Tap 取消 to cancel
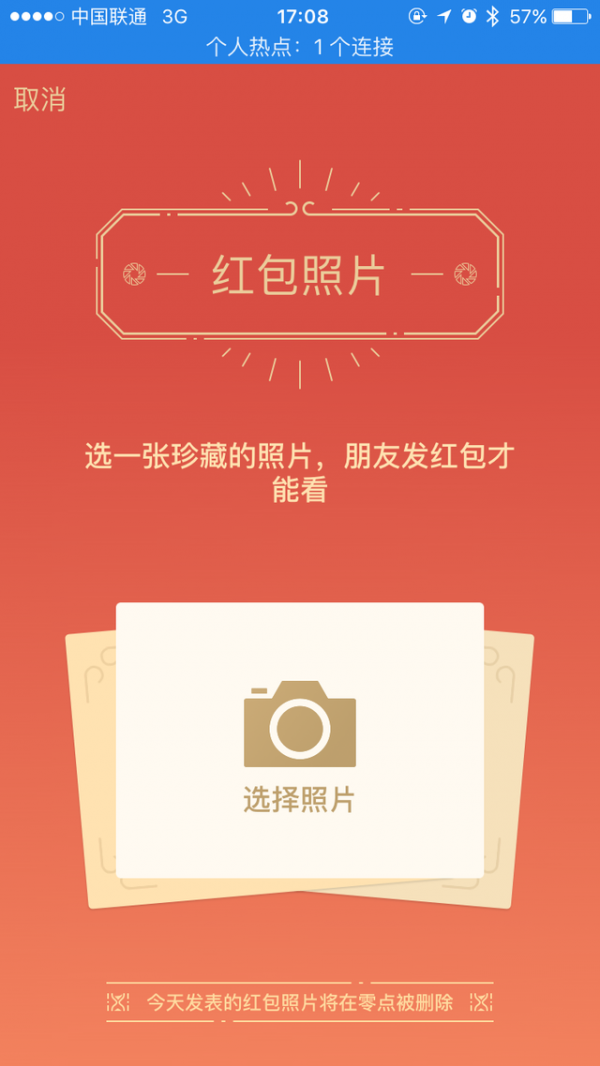600x1066 pixels. point(40,100)
